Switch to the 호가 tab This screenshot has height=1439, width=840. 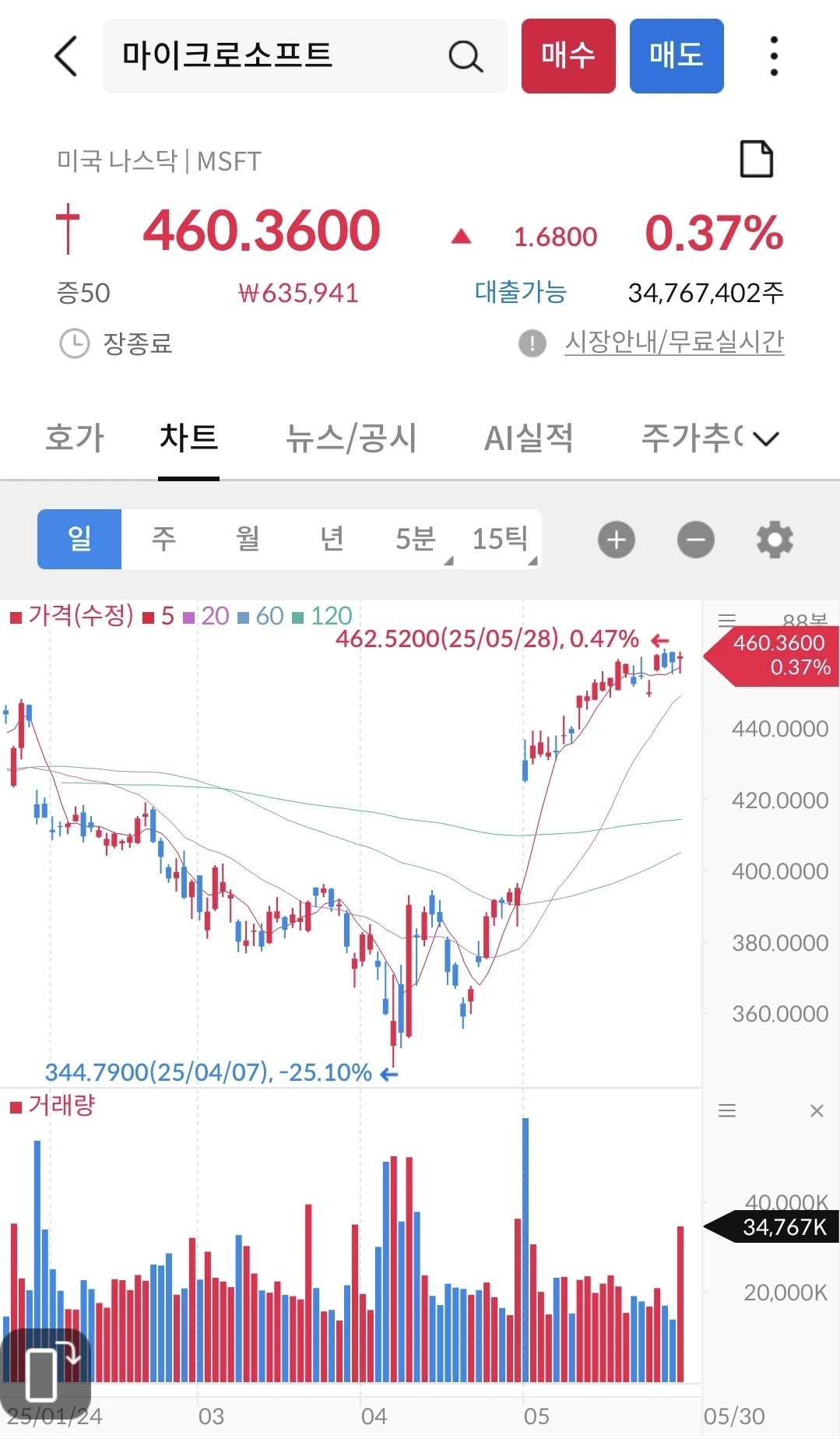coord(75,438)
